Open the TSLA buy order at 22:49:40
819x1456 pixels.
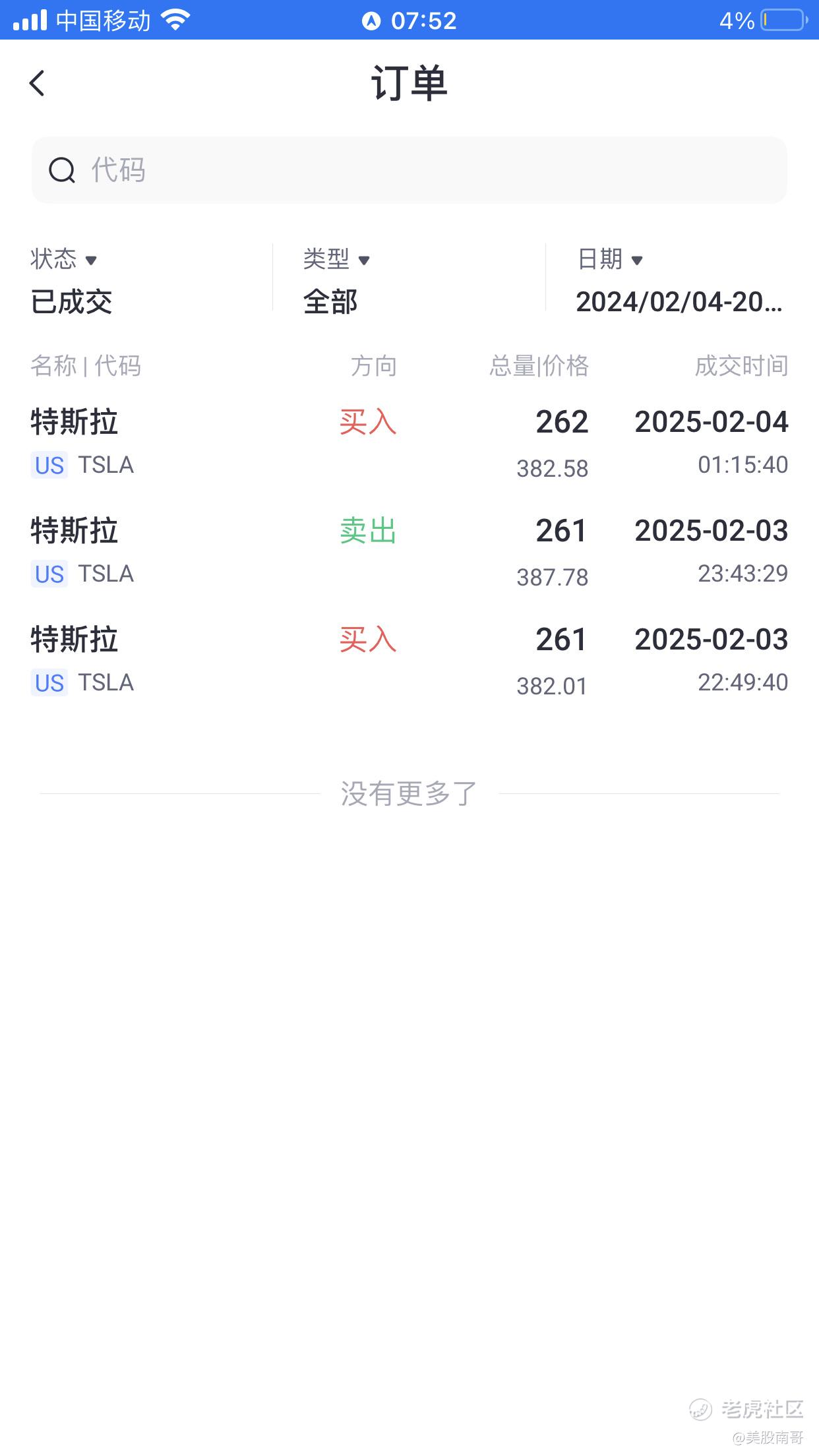point(409,660)
